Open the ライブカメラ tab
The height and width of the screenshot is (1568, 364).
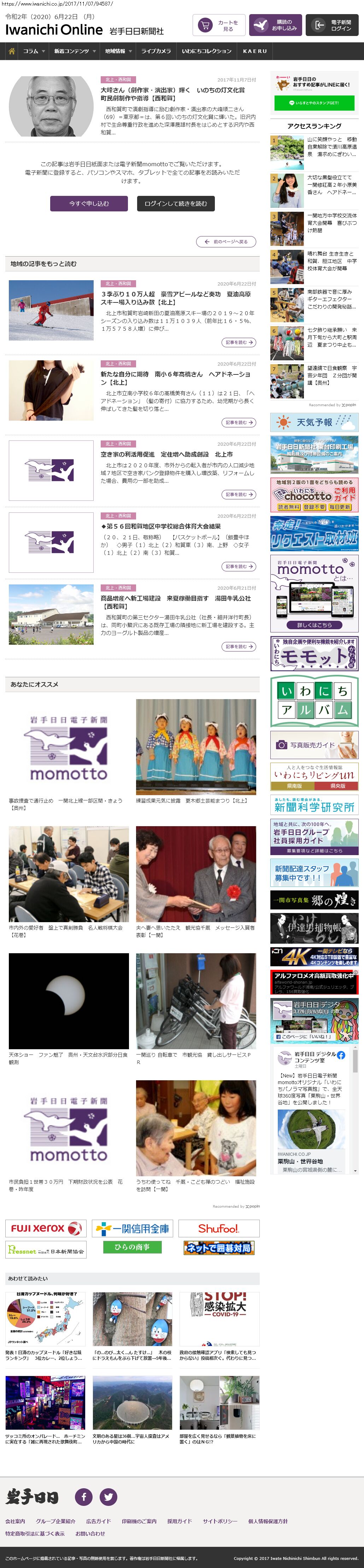click(155, 51)
